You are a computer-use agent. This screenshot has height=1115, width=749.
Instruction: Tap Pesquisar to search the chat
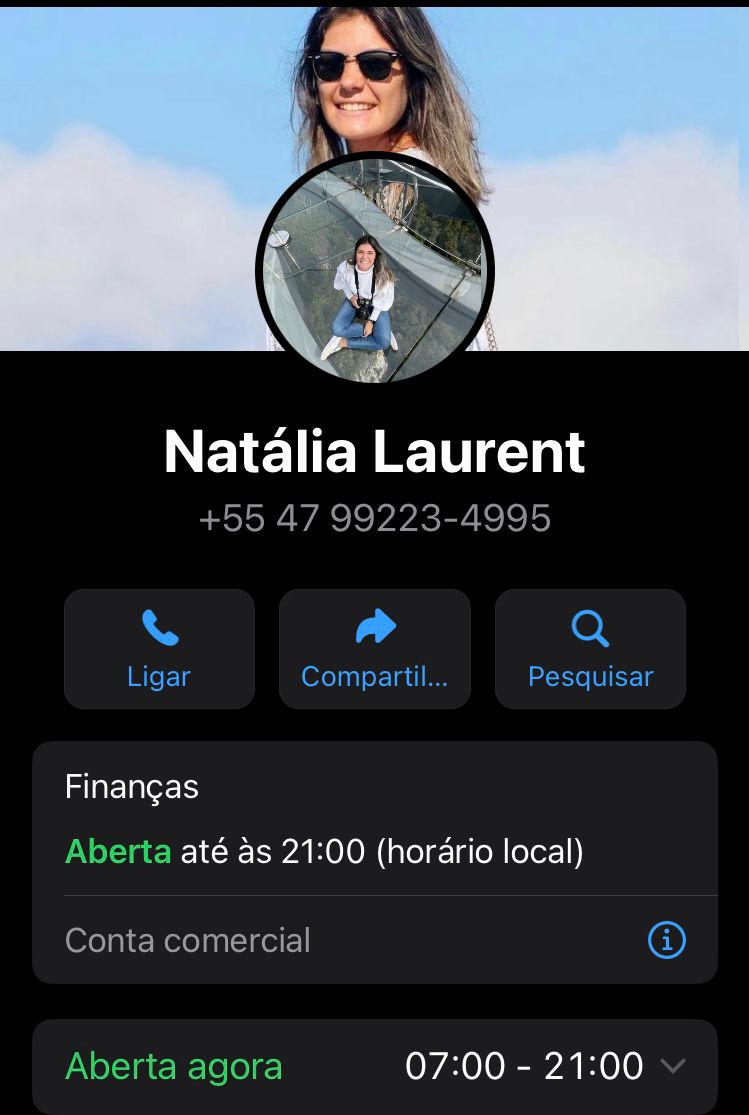pos(590,649)
